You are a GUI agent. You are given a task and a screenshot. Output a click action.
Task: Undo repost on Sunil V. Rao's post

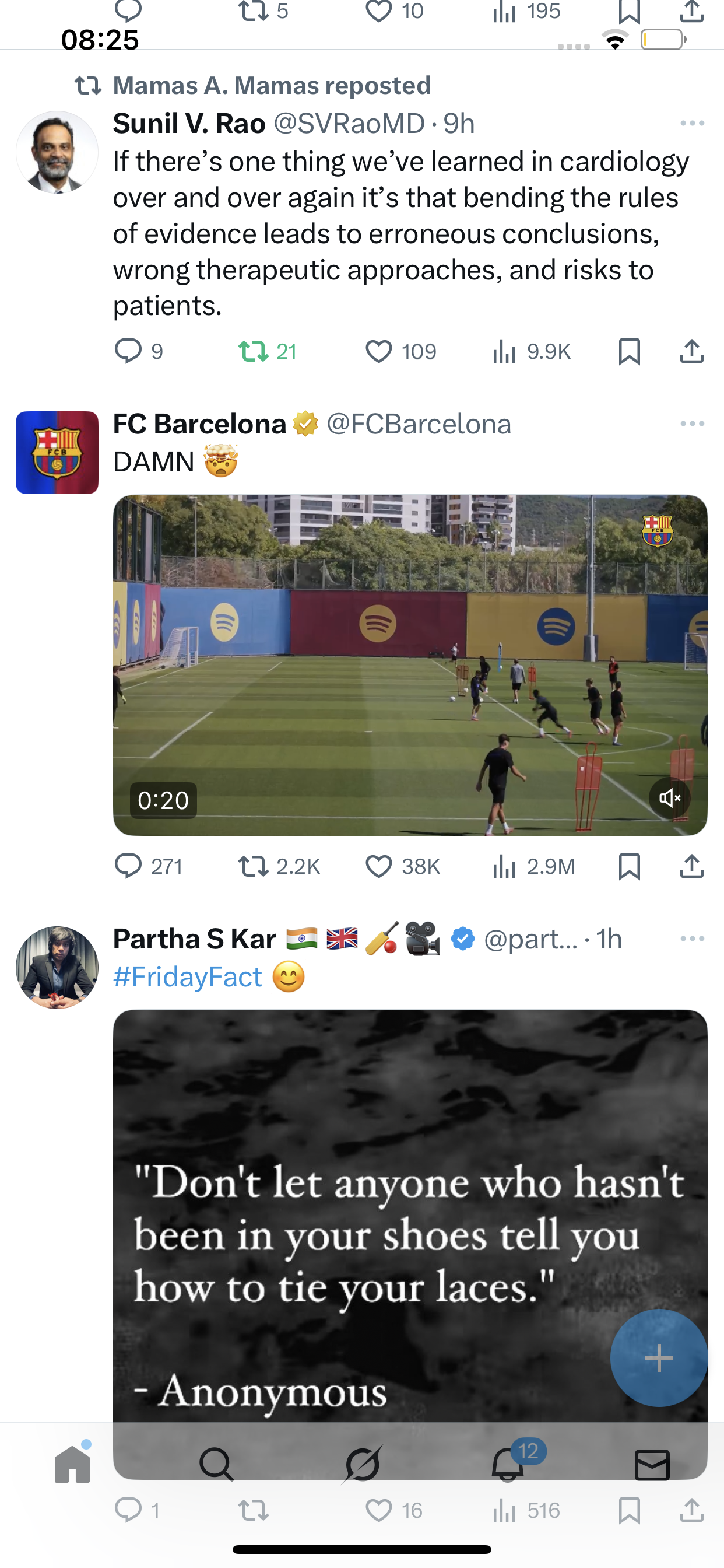point(253,351)
